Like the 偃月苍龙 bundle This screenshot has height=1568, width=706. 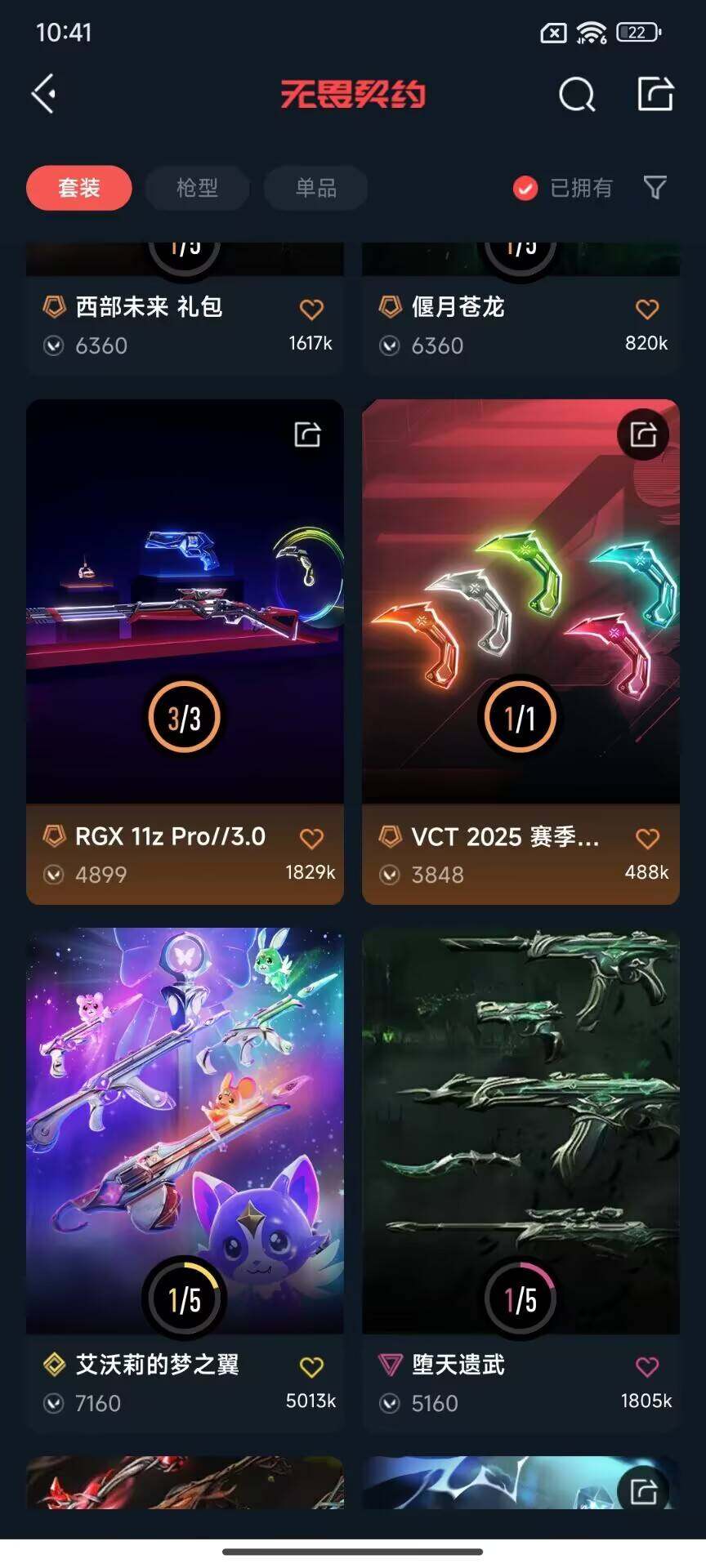point(647,310)
